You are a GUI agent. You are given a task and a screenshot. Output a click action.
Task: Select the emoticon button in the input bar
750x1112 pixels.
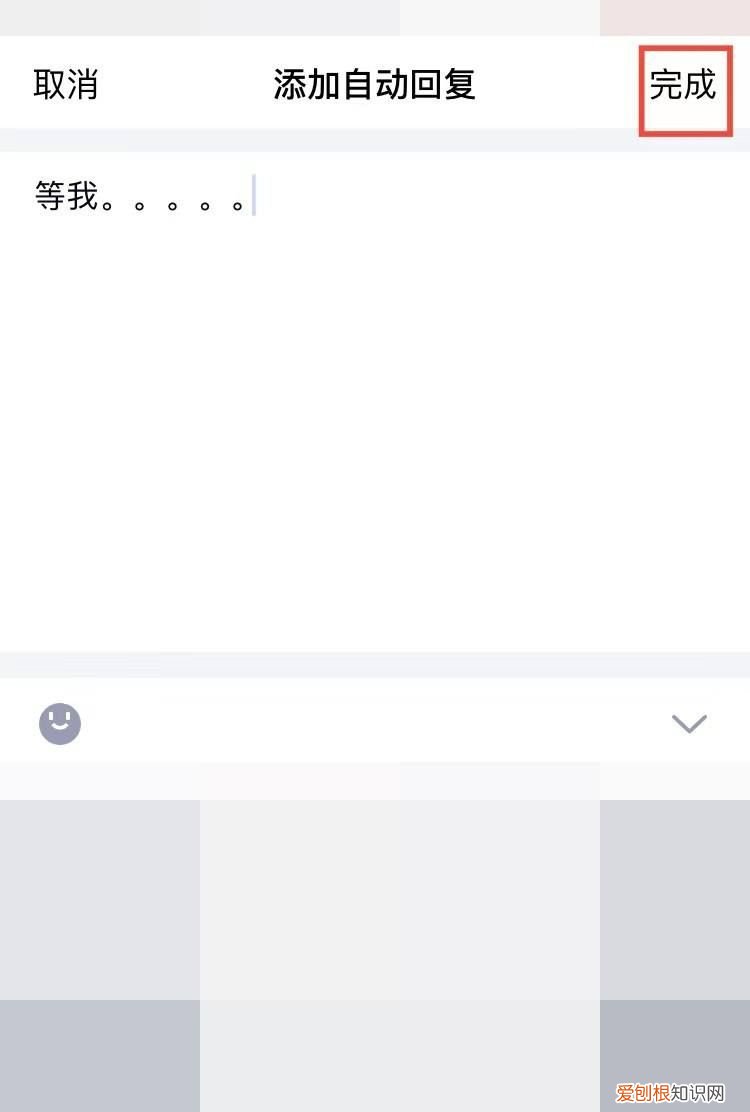coord(59,723)
